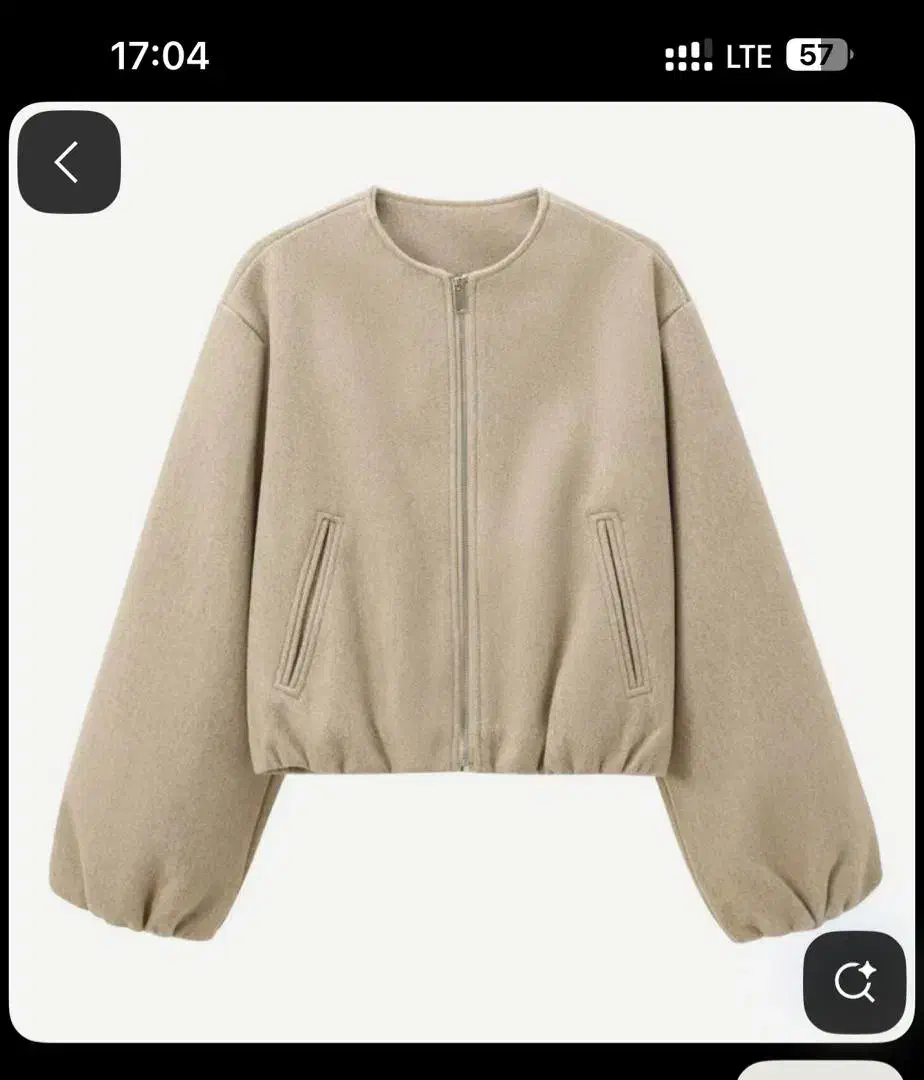Go back using the arrow button
The height and width of the screenshot is (1080, 924).
68,162
